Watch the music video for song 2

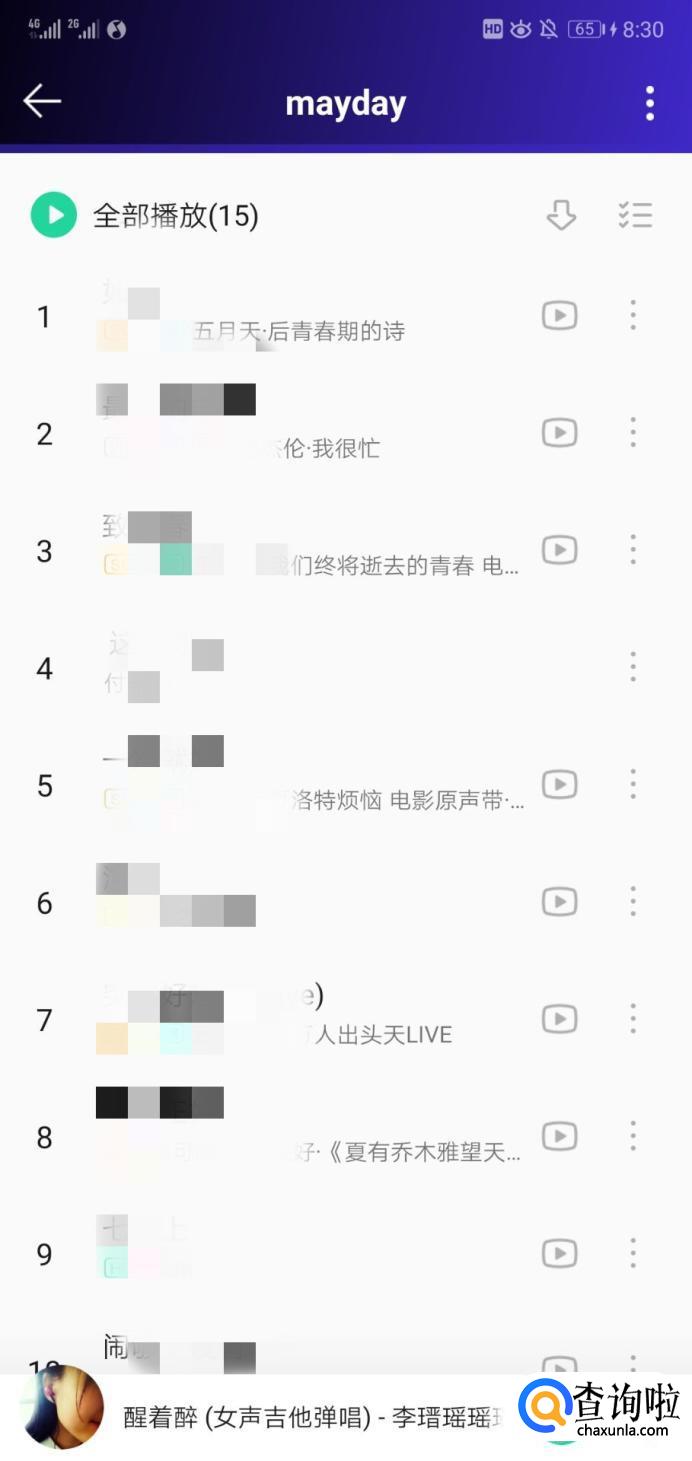[x=560, y=433]
